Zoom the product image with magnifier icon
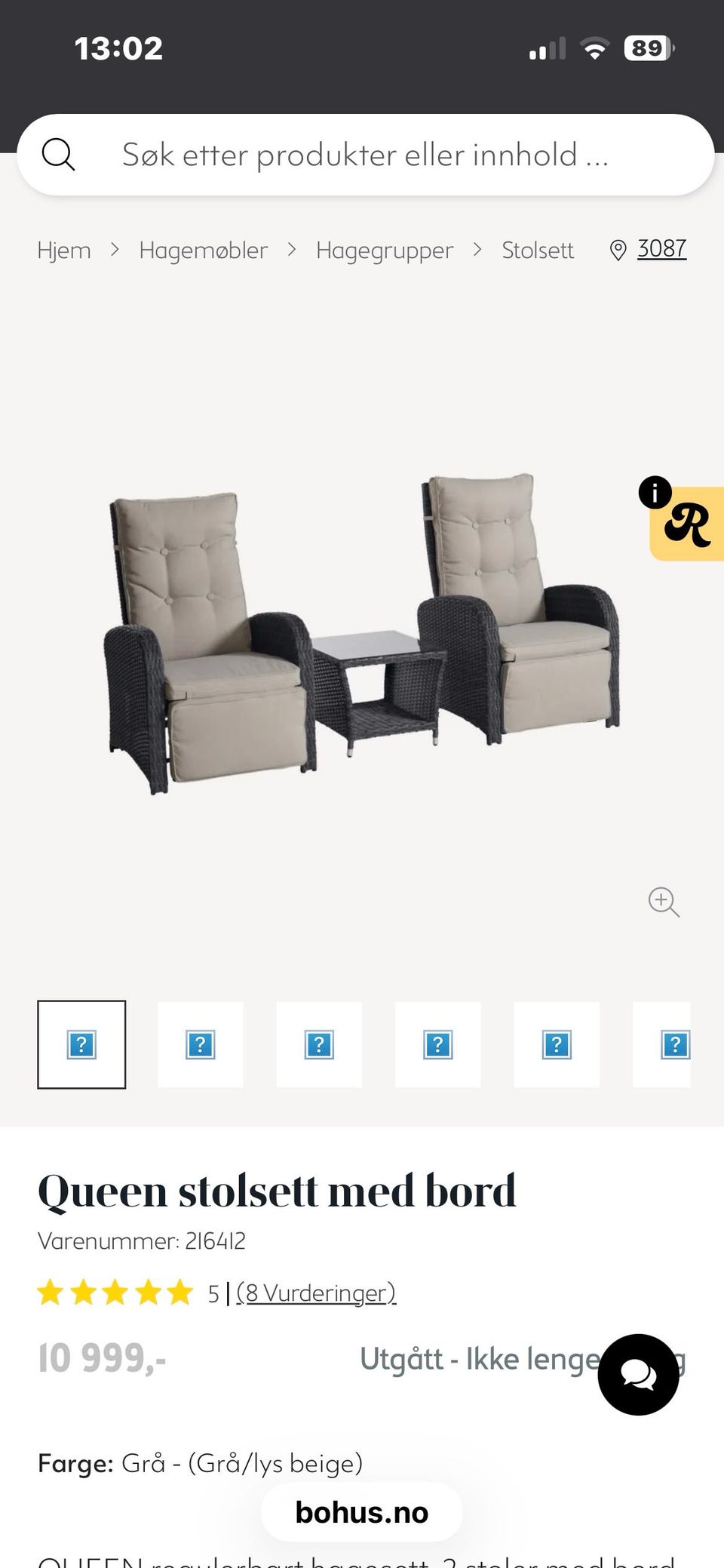The width and height of the screenshot is (724, 1568). coord(664,902)
